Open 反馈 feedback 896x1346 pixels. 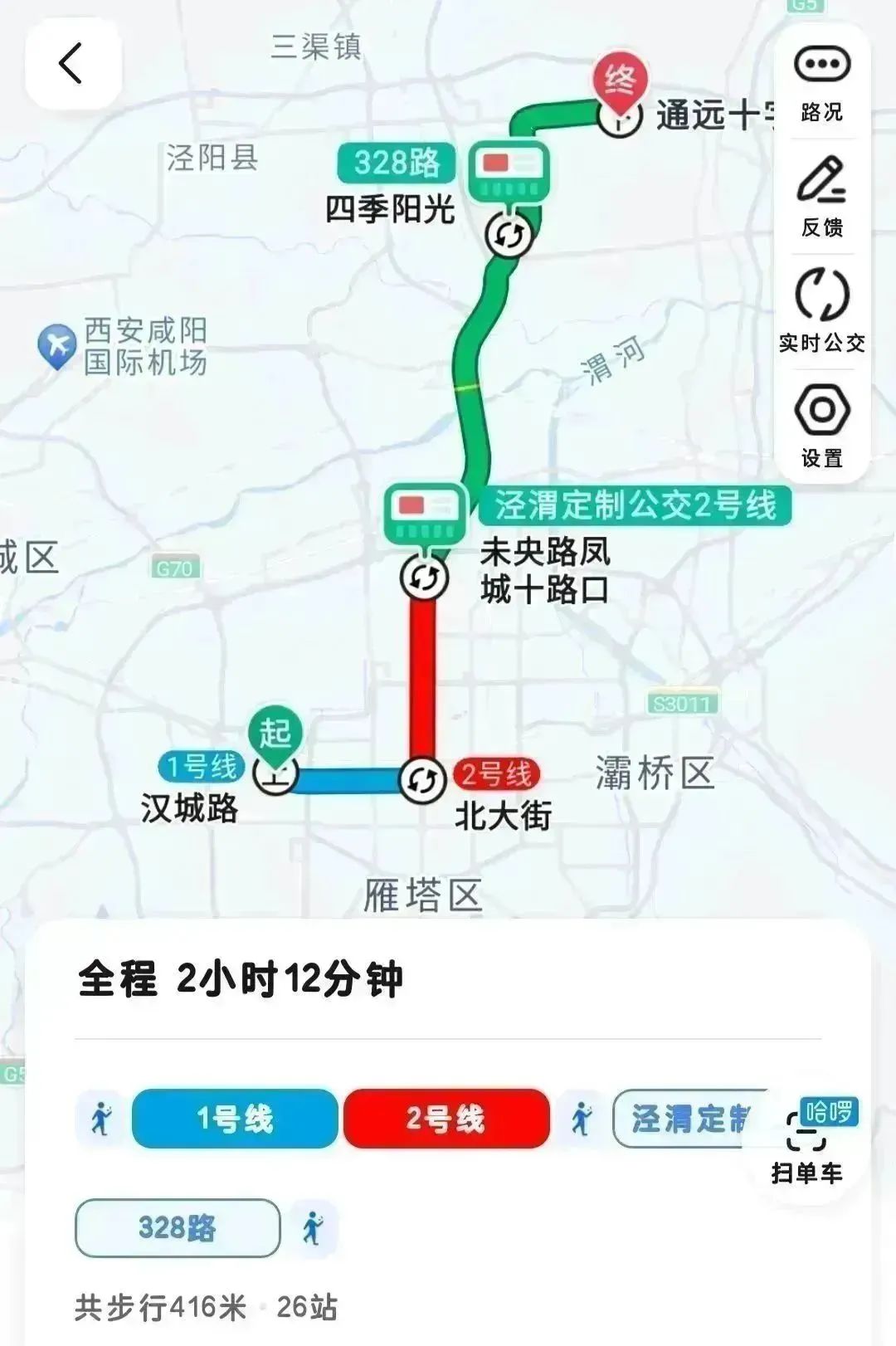click(x=821, y=197)
